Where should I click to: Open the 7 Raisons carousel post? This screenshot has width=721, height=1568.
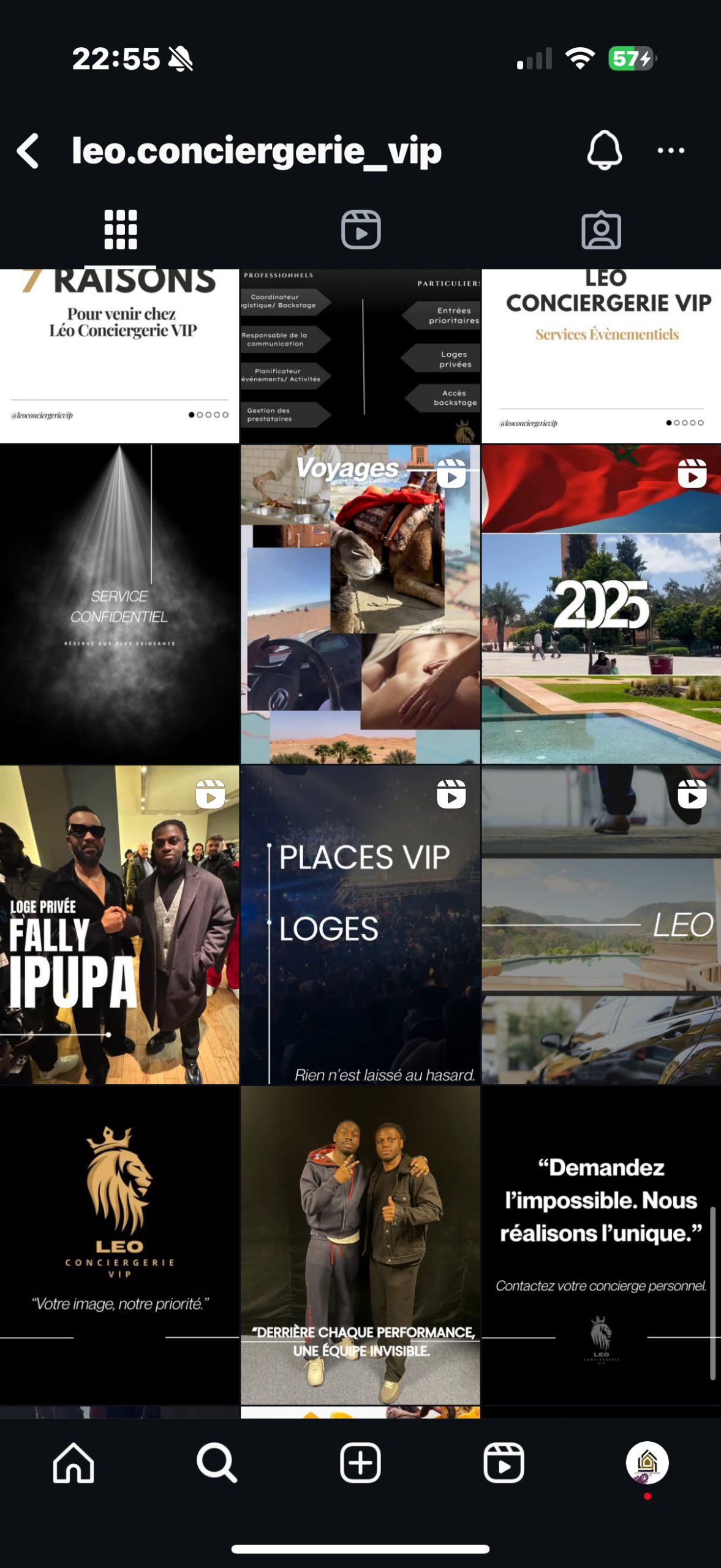tap(119, 355)
